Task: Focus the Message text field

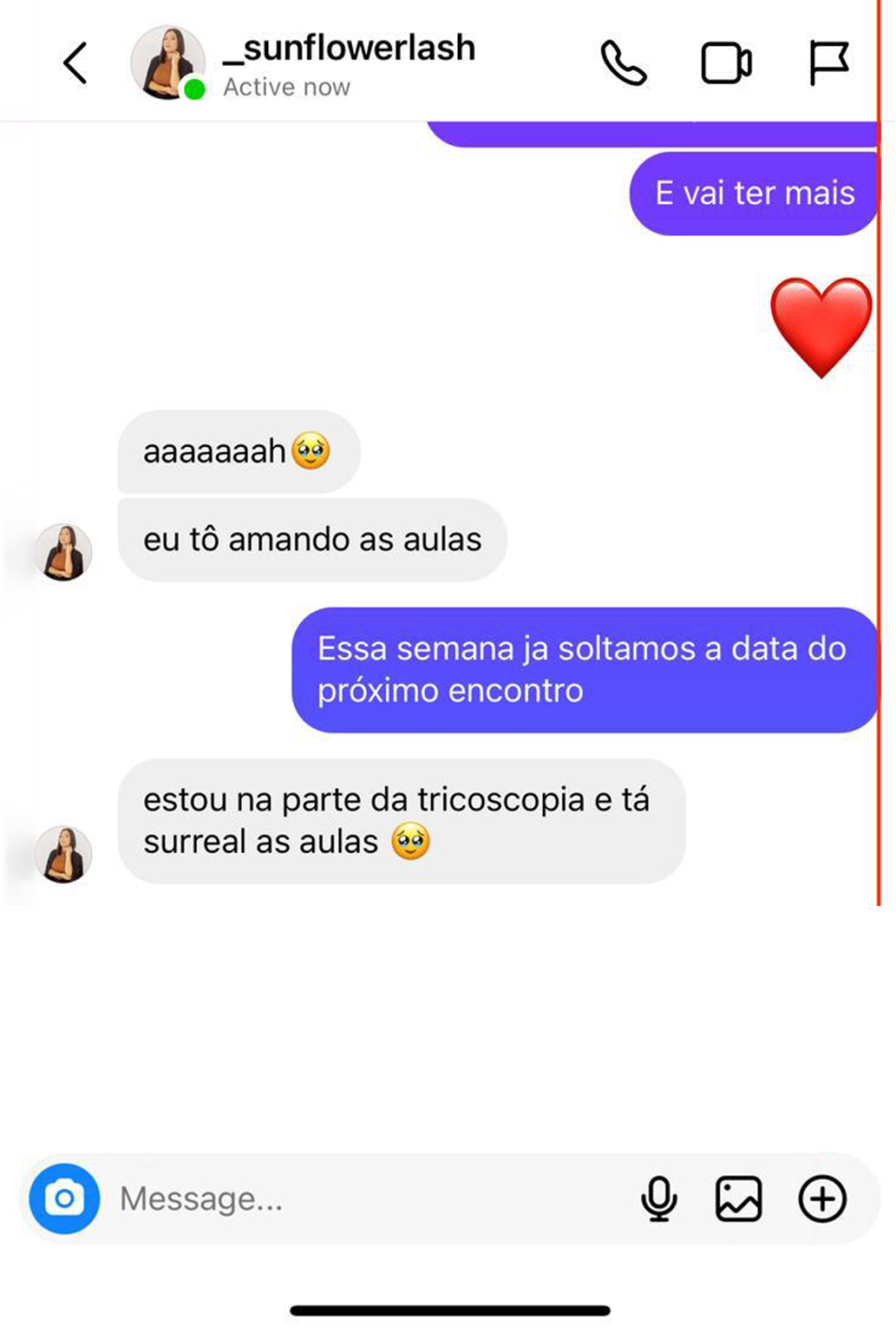Action: tap(364, 1198)
